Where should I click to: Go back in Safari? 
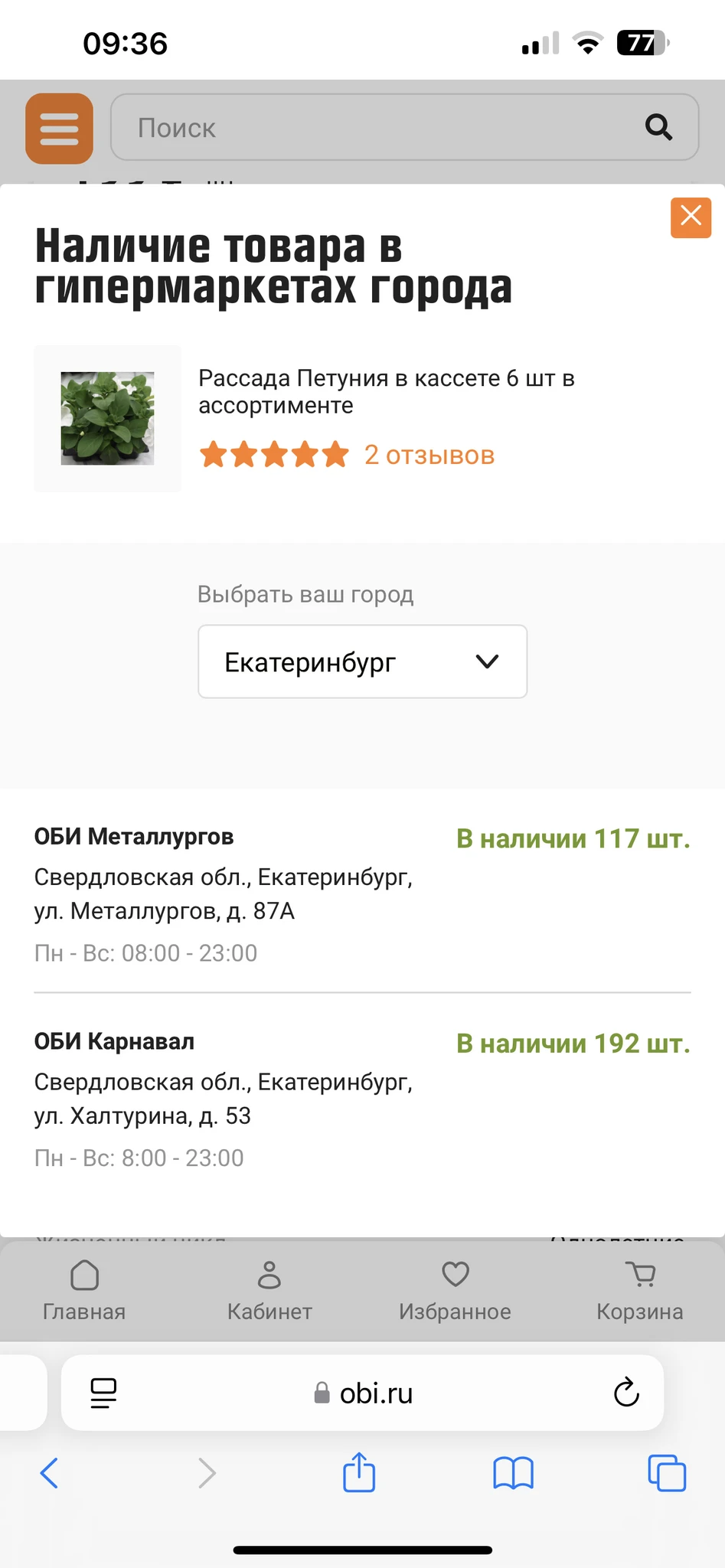click(x=49, y=1472)
